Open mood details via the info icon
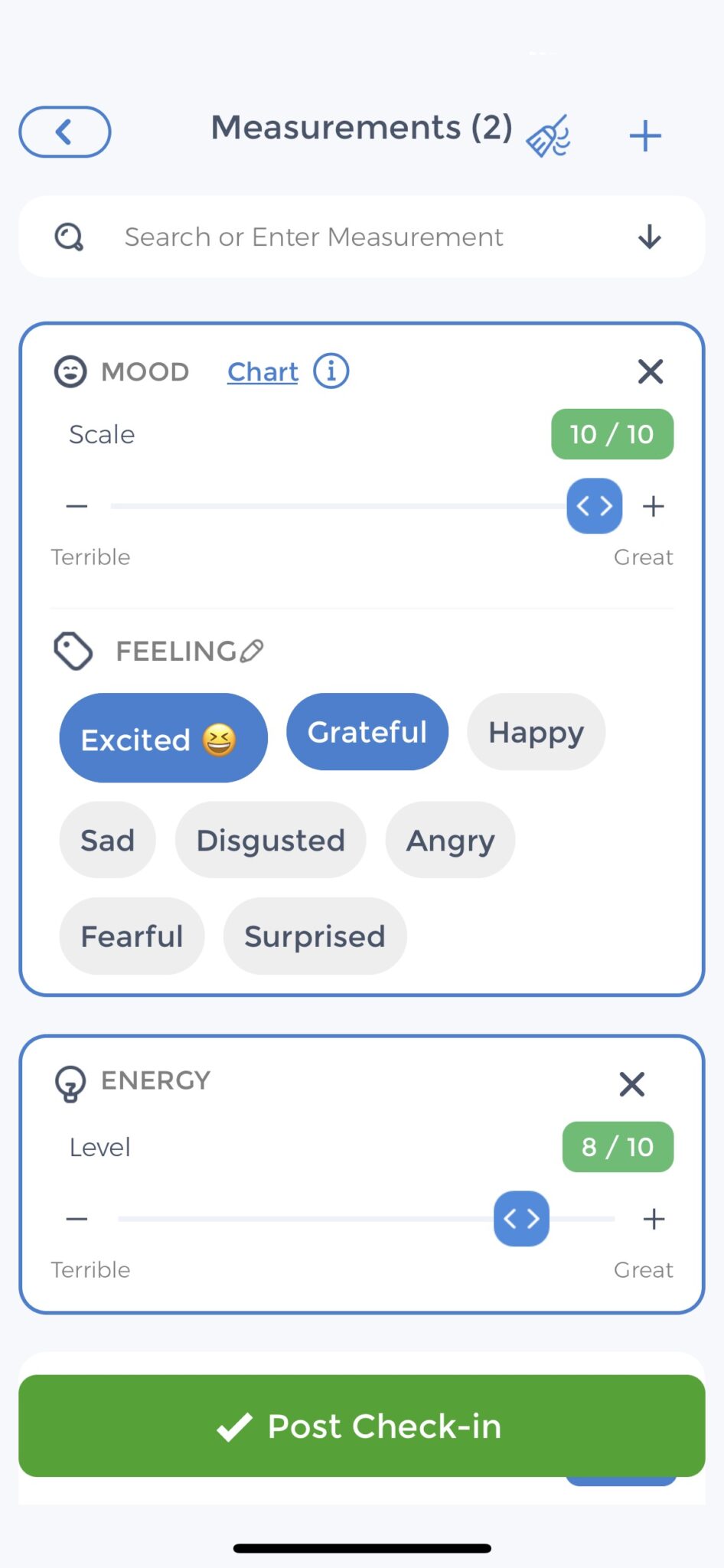The height and width of the screenshot is (1568, 724). pyautogui.click(x=330, y=371)
